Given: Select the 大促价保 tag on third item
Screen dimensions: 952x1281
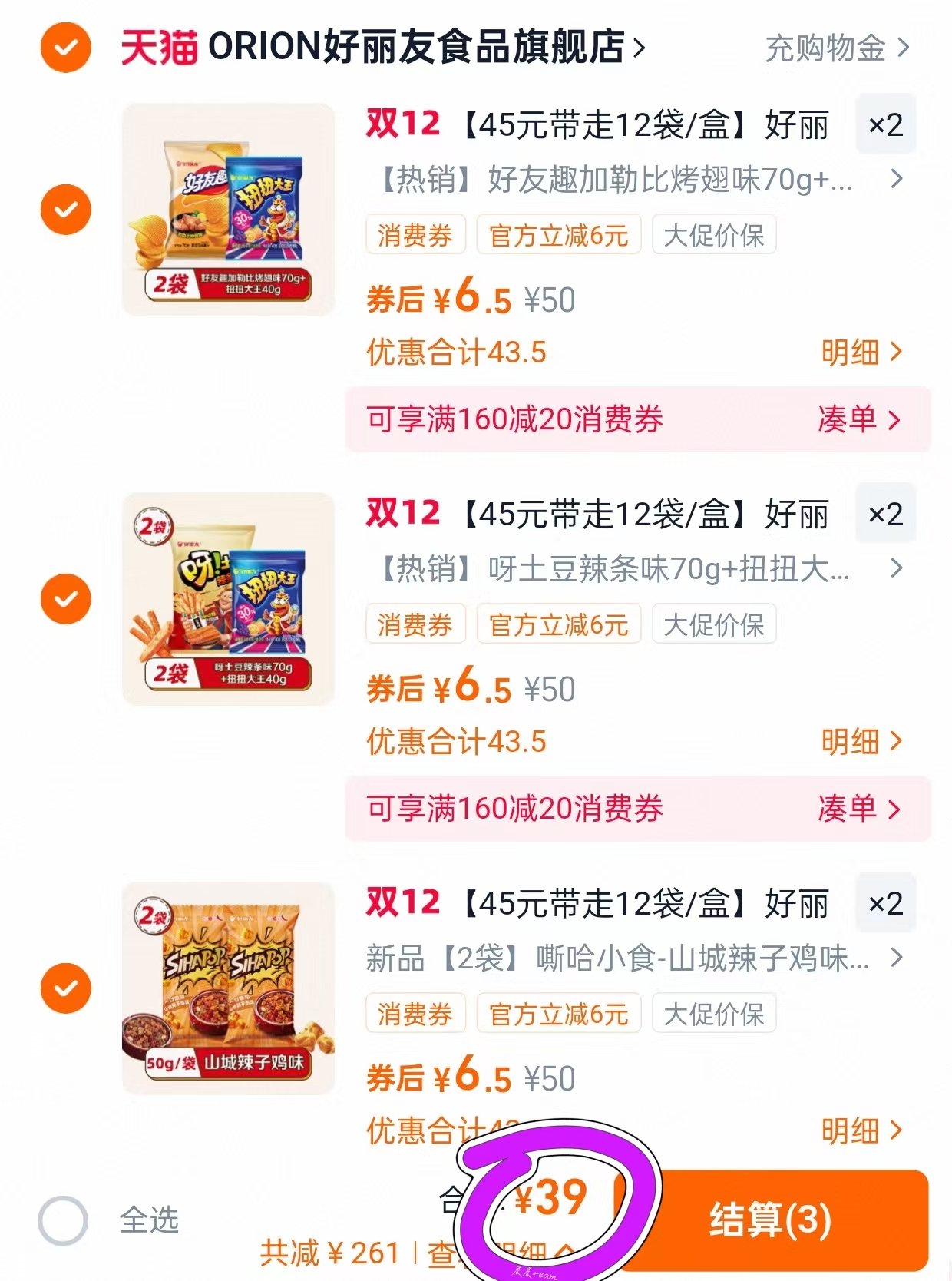Looking at the screenshot, I should coord(713,1014).
